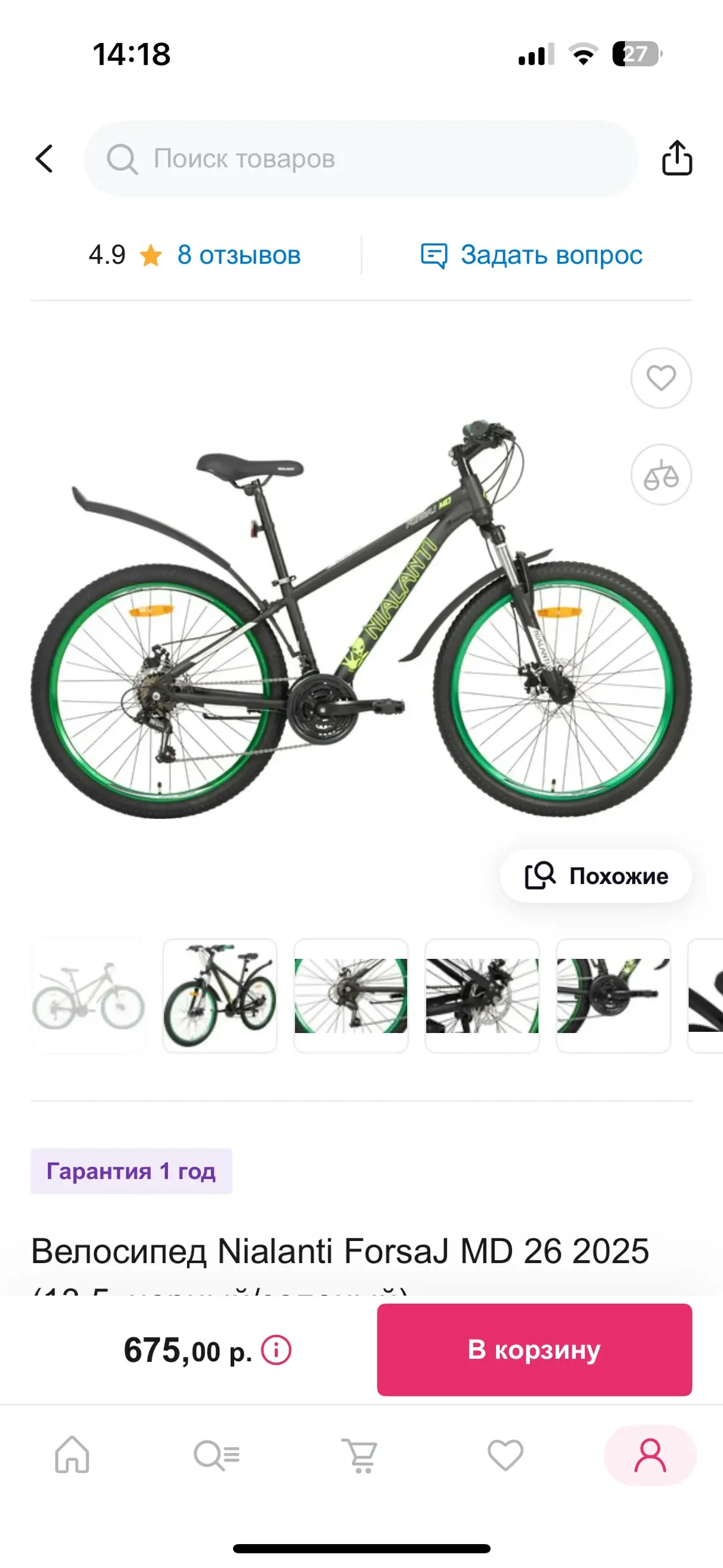Select the disc brake close-up thumbnail
Viewport: 723px width, 1568px height.
[x=482, y=996]
